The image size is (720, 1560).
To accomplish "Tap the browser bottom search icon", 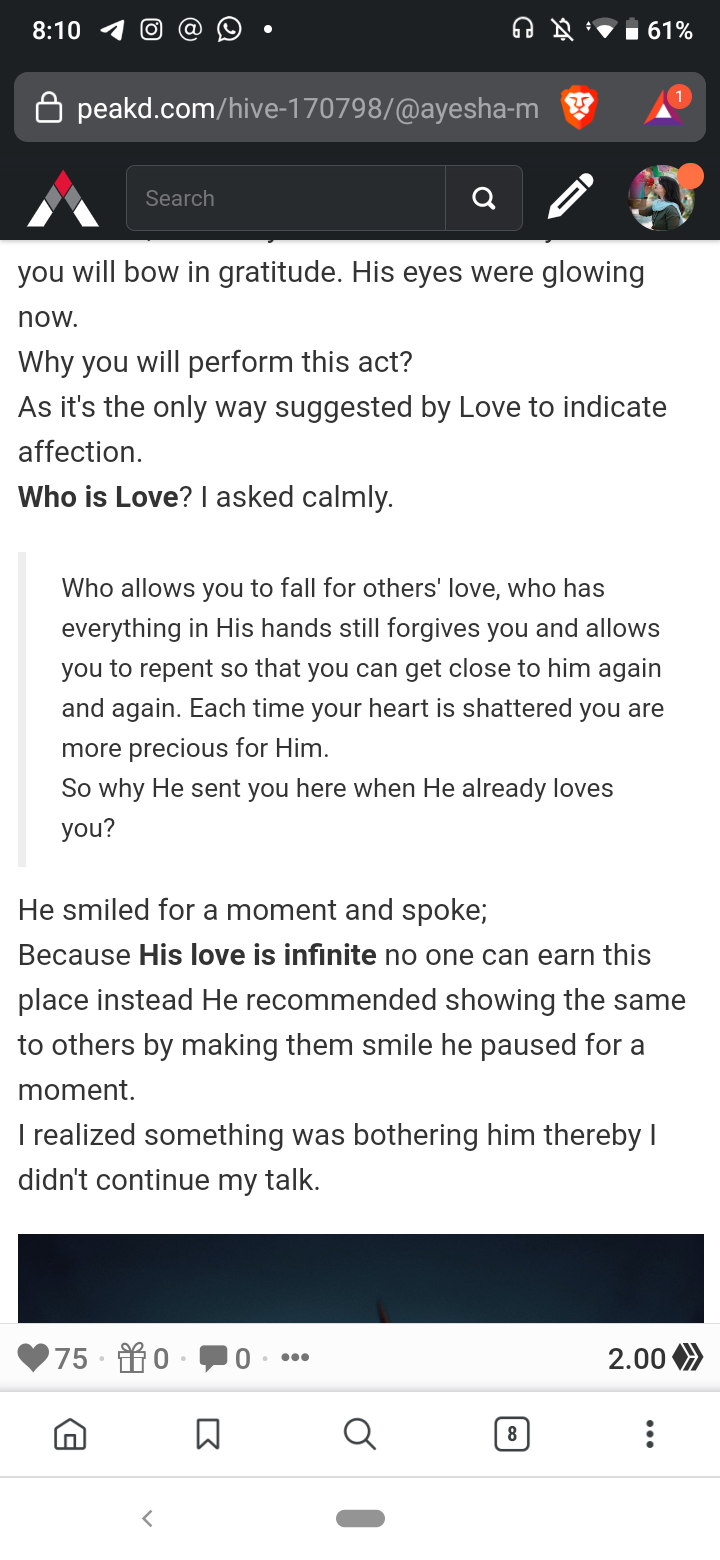I will (x=359, y=1434).
